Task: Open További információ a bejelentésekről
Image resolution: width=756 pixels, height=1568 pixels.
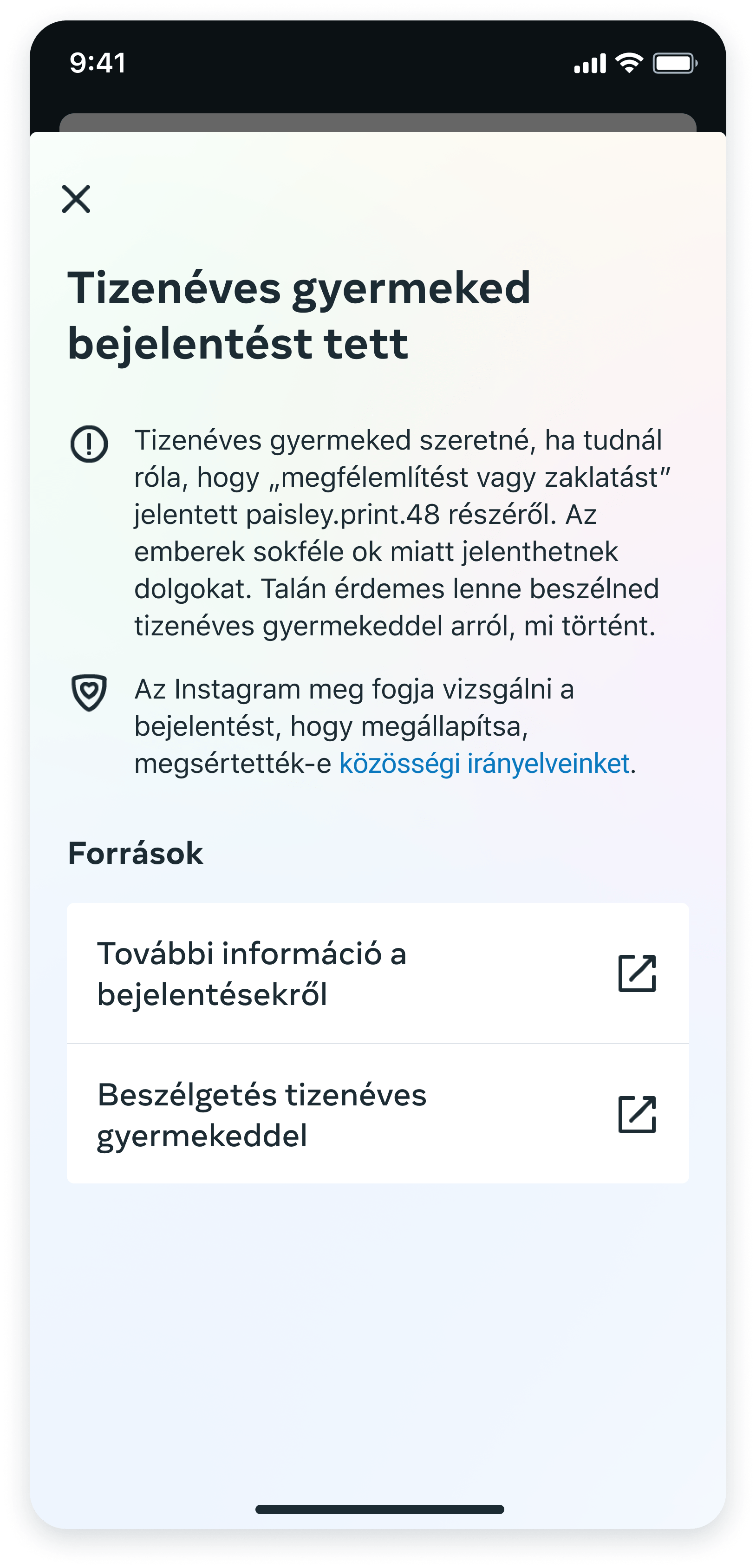Action: coord(378,973)
